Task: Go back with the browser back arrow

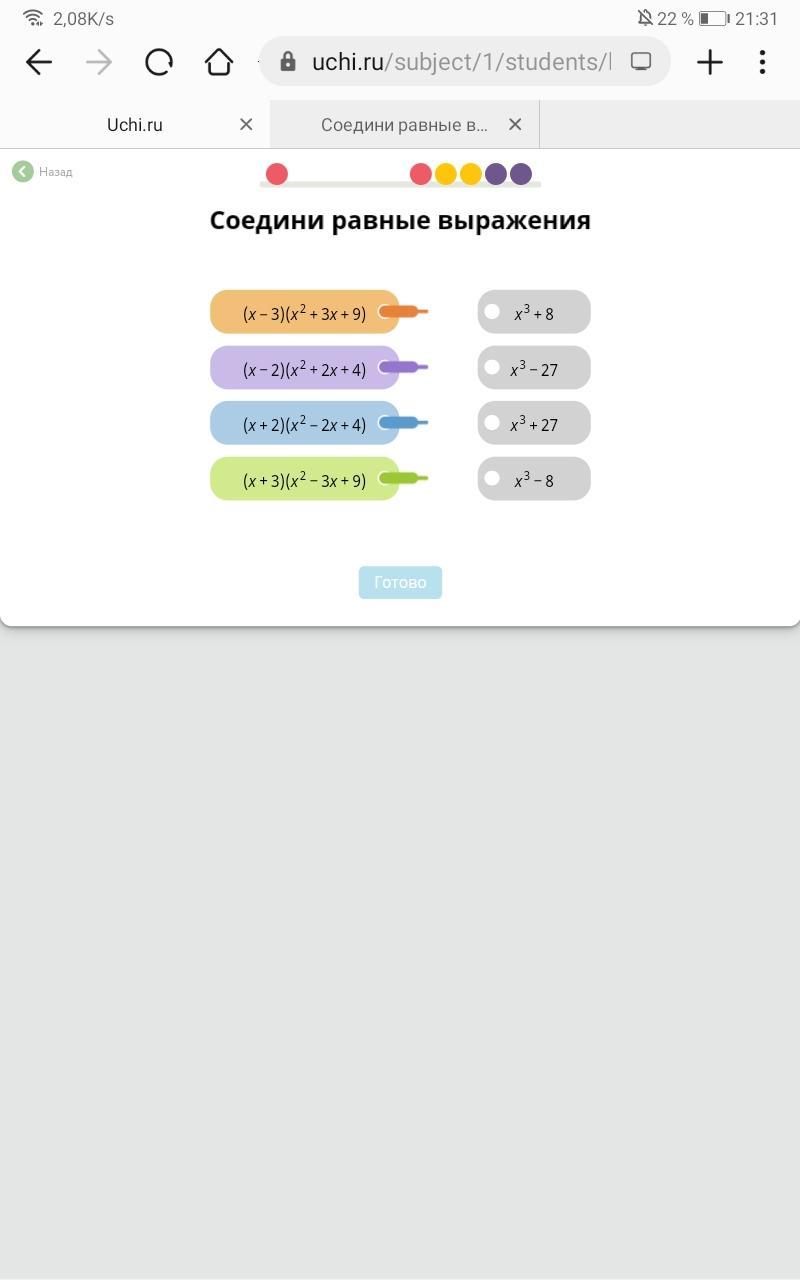Action: pyautogui.click(x=39, y=62)
